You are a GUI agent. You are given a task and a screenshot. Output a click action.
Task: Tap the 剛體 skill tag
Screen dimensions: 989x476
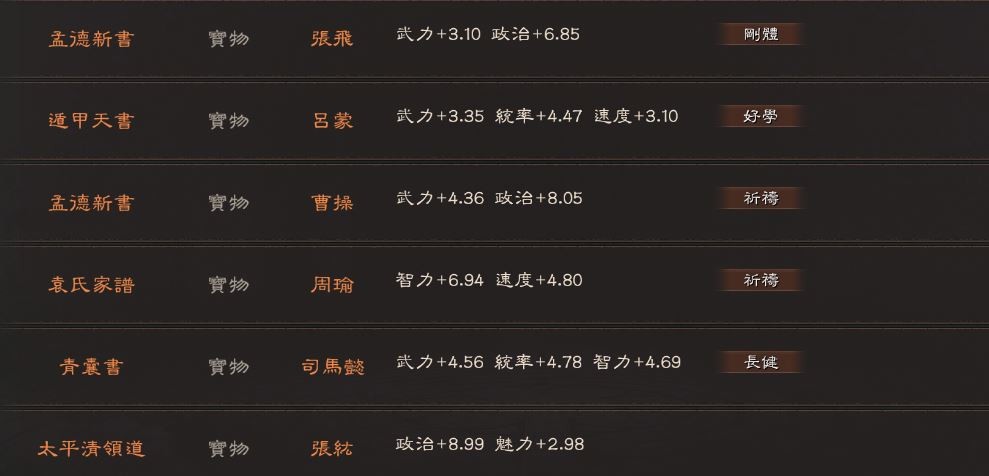coord(761,35)
